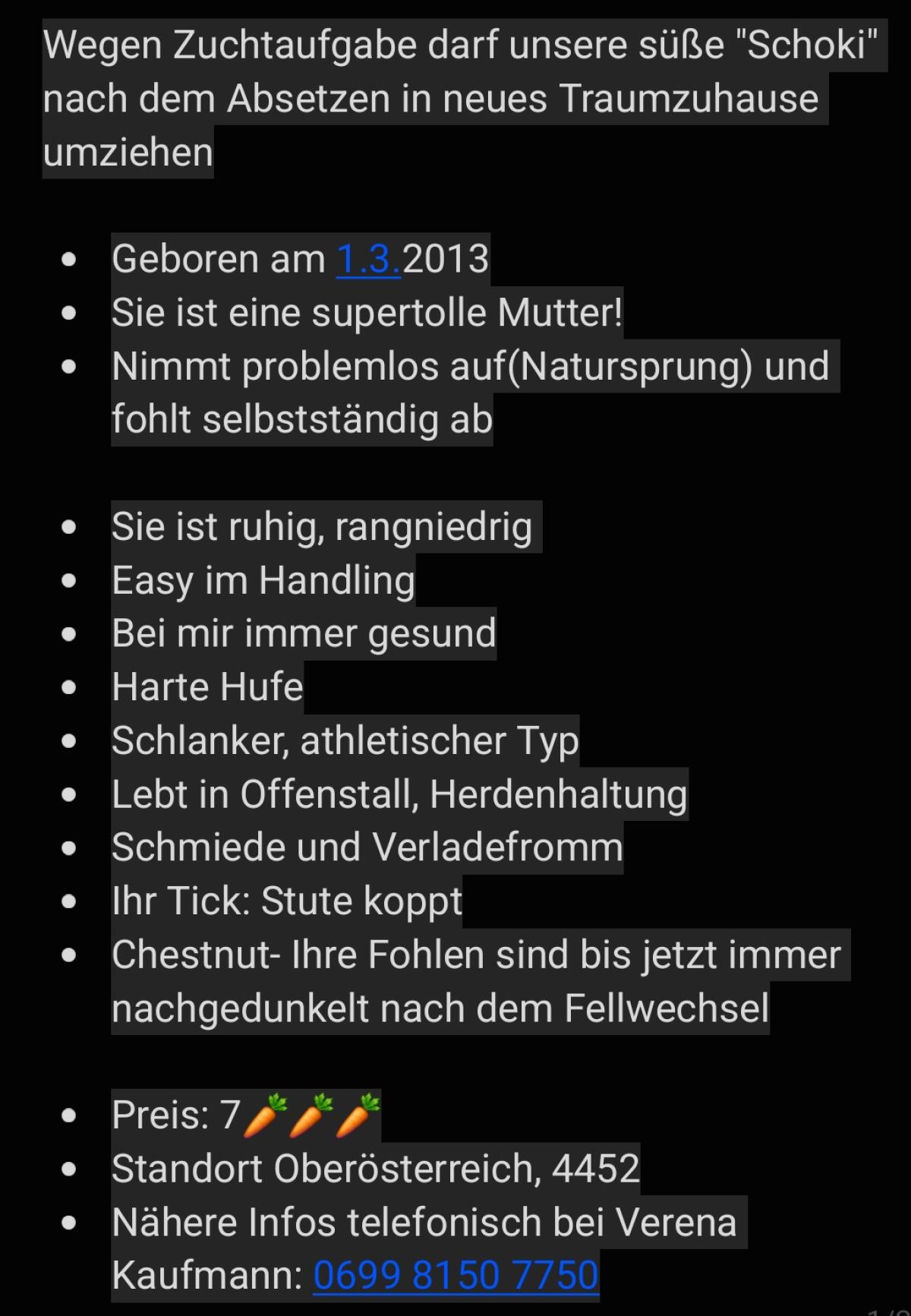Call the phone number 0699 8150 7750
The width and height of the screenshot is (911, 1316).
pyautogui.click(x=455, y=1275)
